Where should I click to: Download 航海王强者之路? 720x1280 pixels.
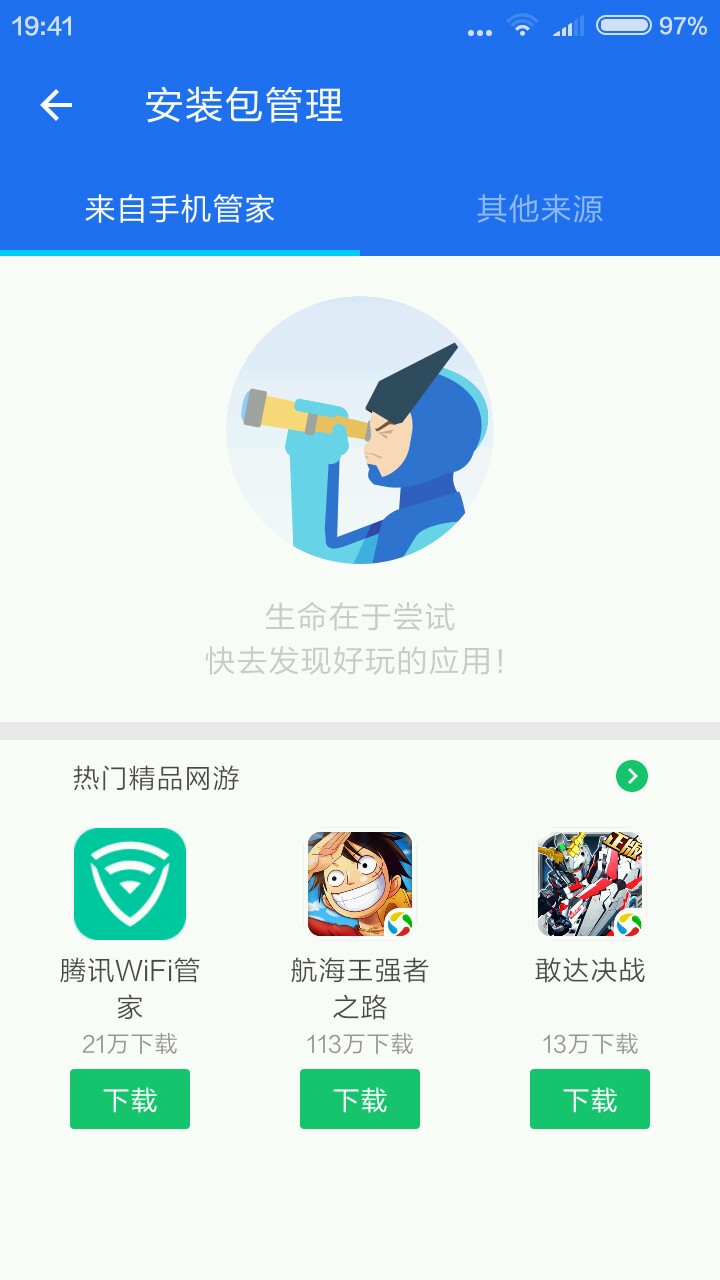pyautogui.click(x=360, y=1099)
